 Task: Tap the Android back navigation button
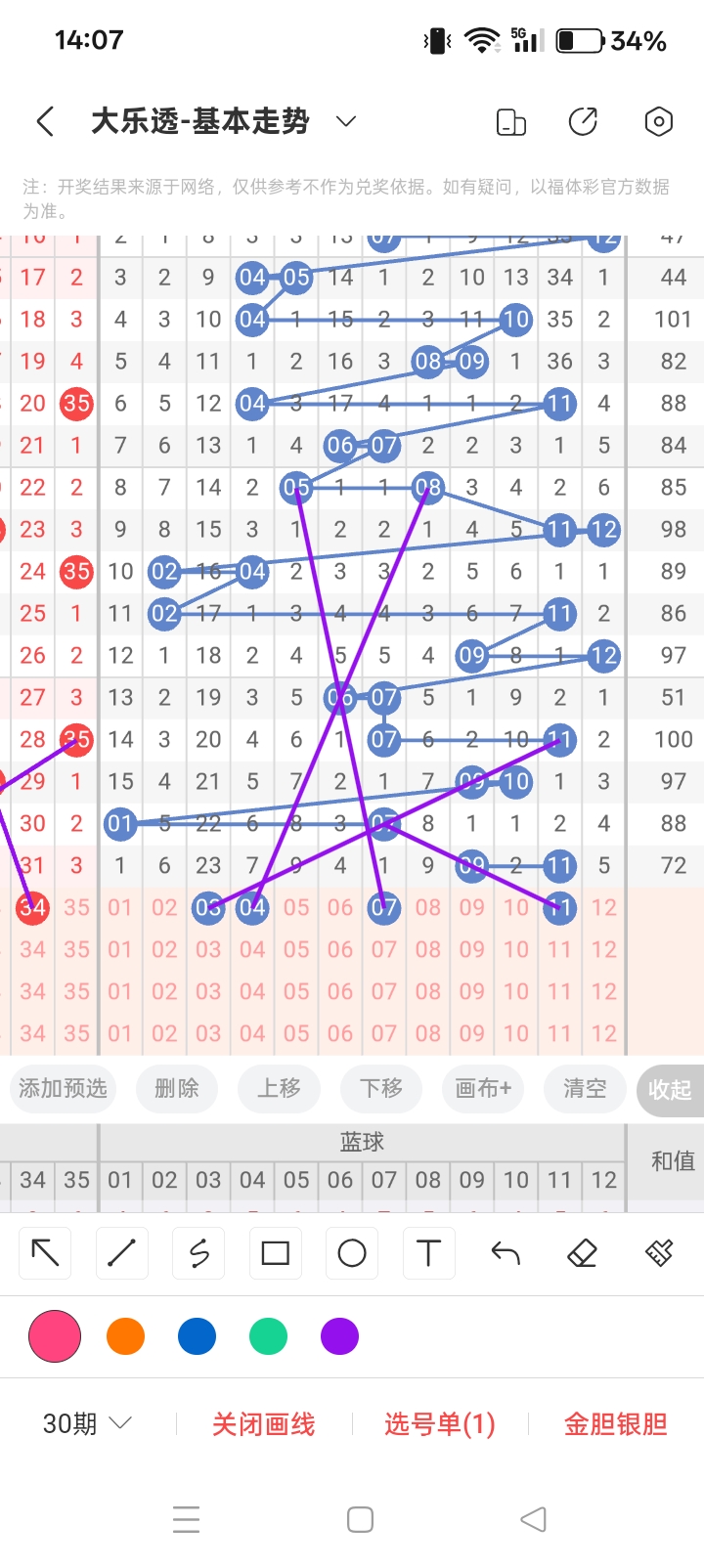click(x=533, y=1518)
